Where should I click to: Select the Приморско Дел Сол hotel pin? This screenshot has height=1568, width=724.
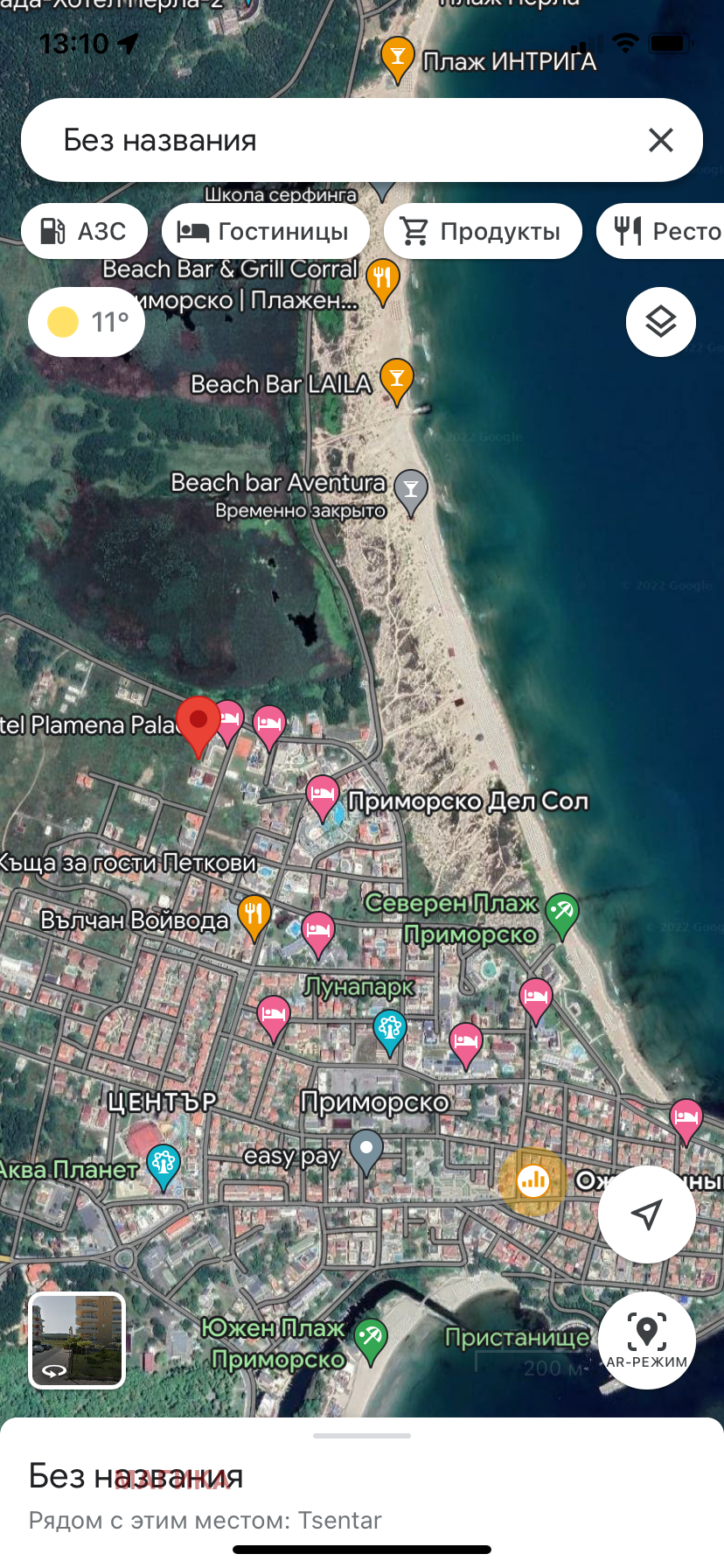coord(323,795)
